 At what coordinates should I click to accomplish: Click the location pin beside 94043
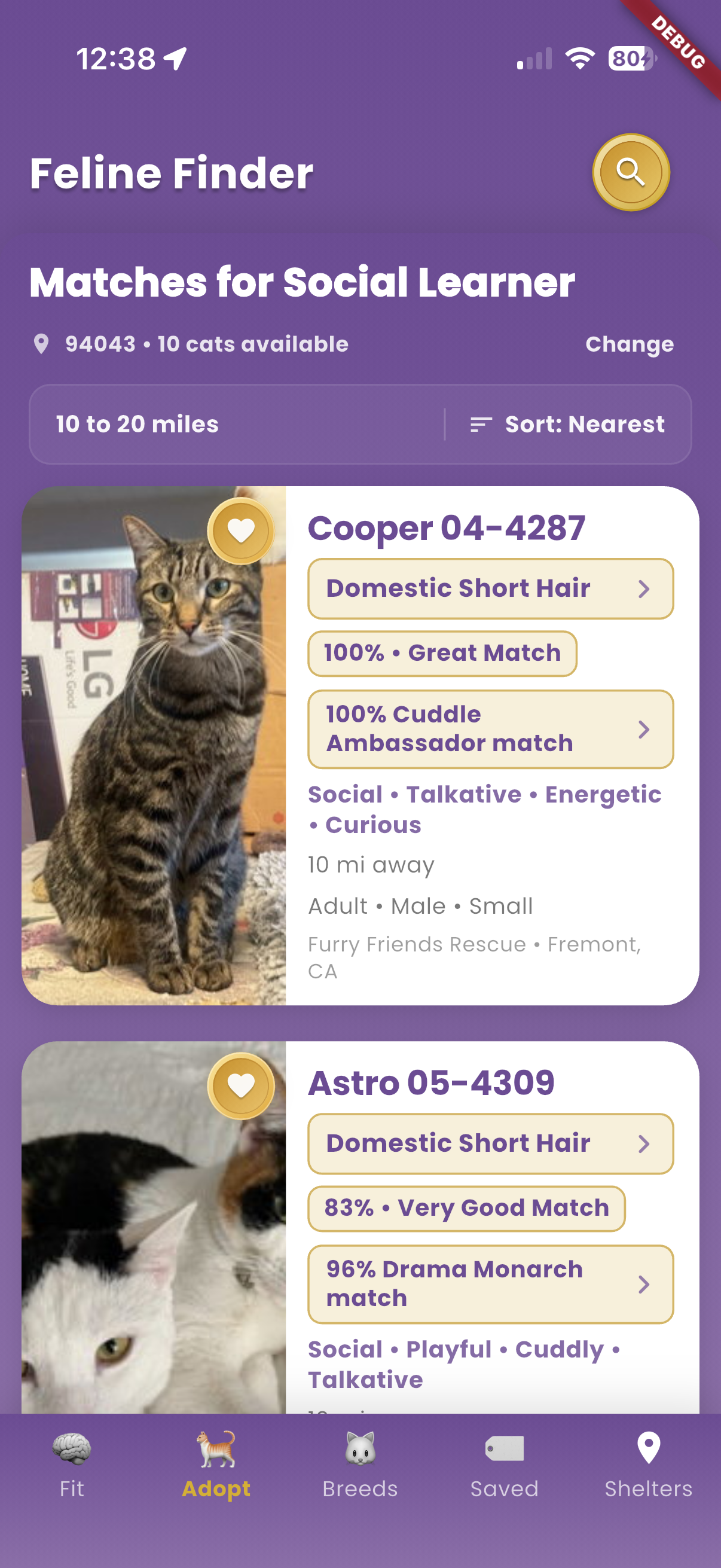coord(41,343)
